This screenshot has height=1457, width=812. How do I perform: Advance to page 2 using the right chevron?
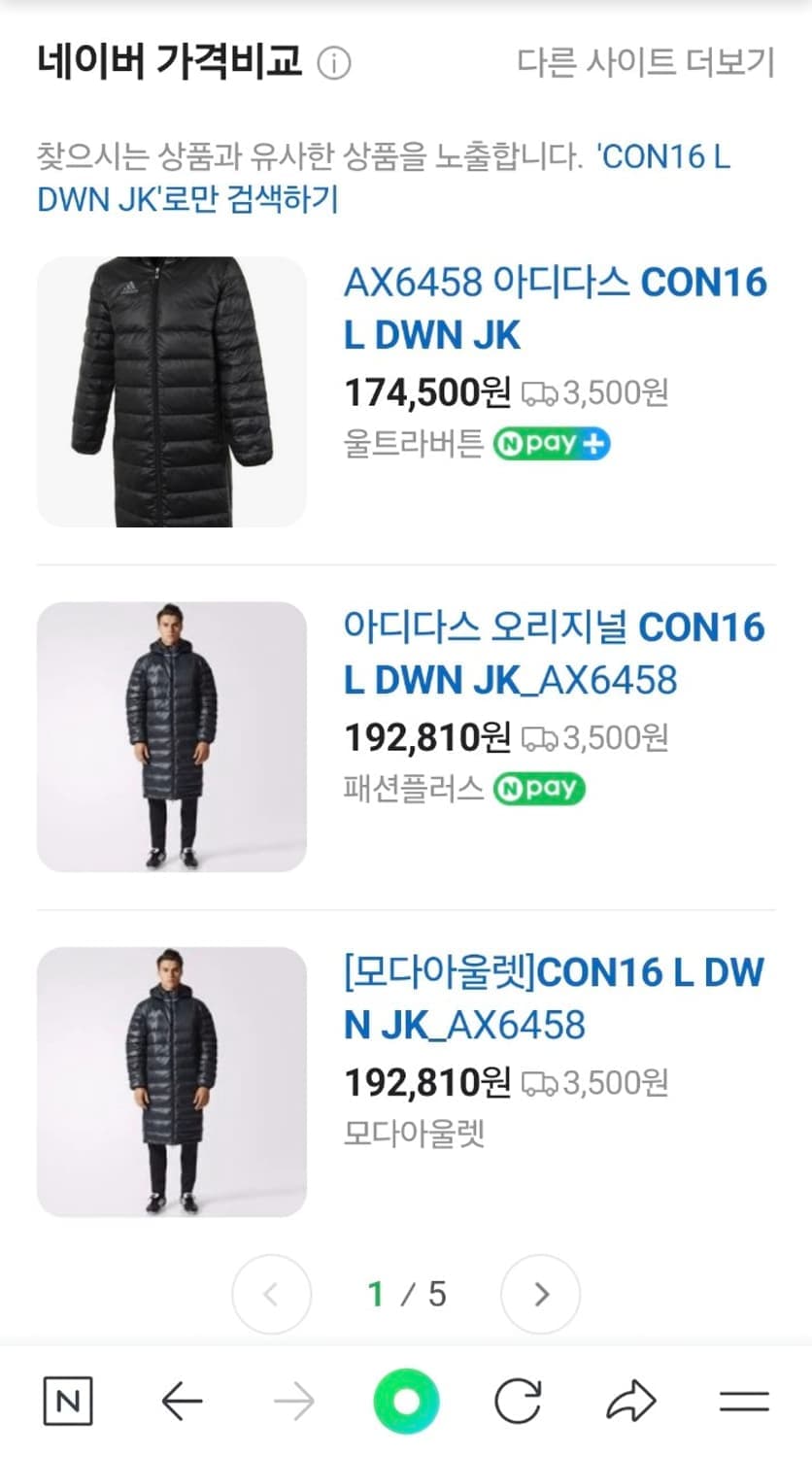coord(541,1295)
